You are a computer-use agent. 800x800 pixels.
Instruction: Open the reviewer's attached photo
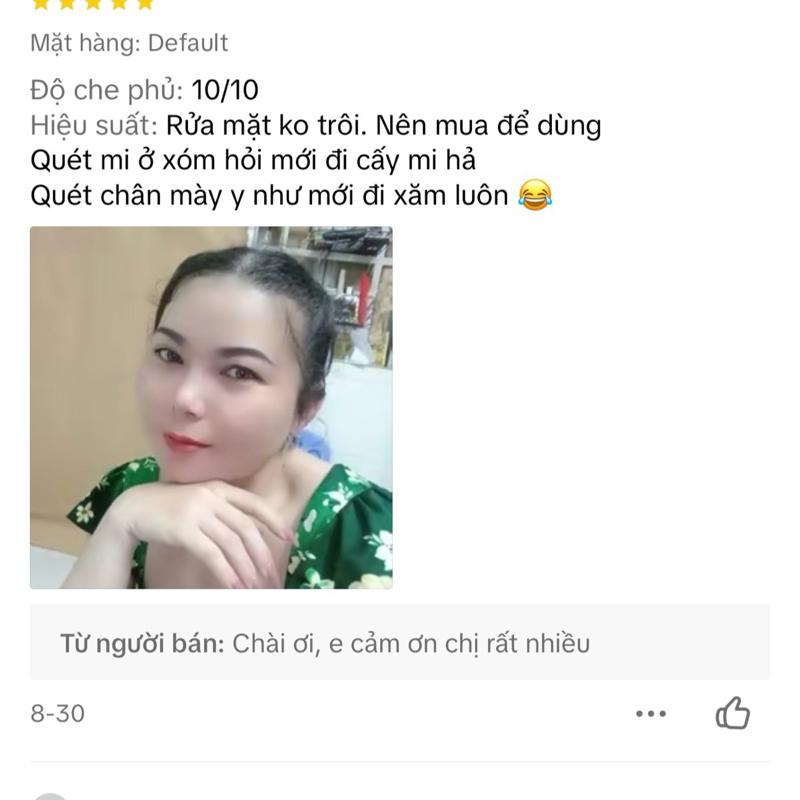click(x=211, y=407)
